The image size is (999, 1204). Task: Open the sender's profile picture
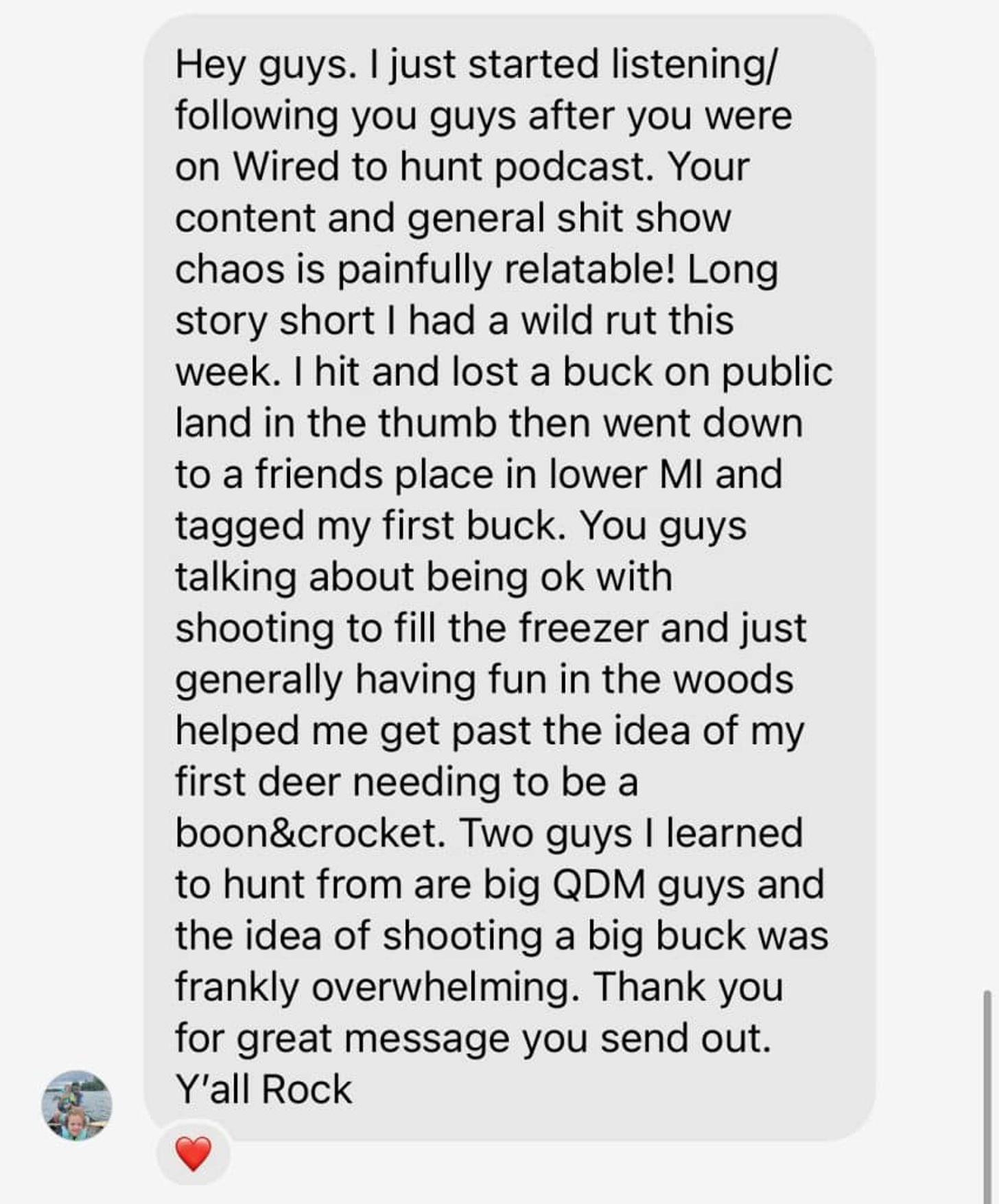77,1105
